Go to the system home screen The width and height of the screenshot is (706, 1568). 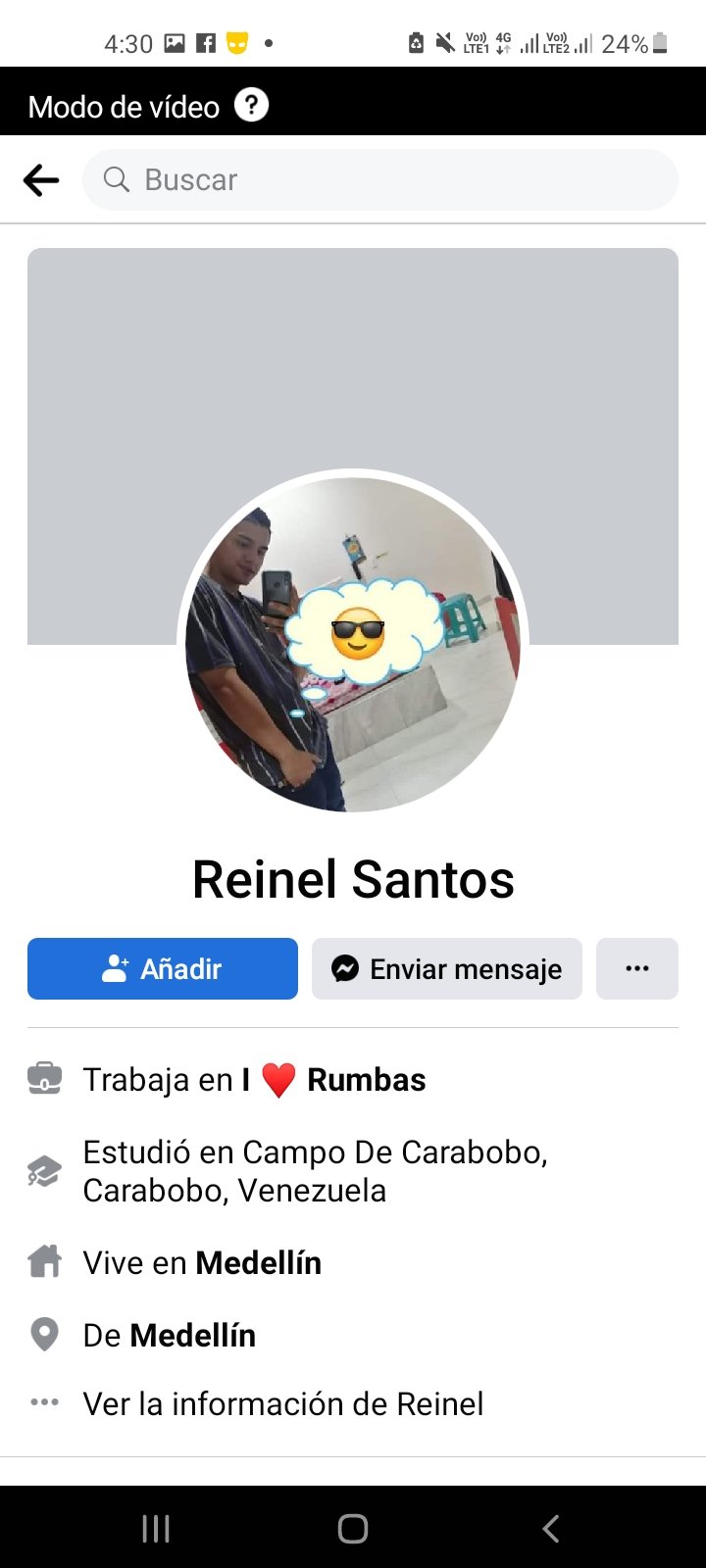point(353,1529)
